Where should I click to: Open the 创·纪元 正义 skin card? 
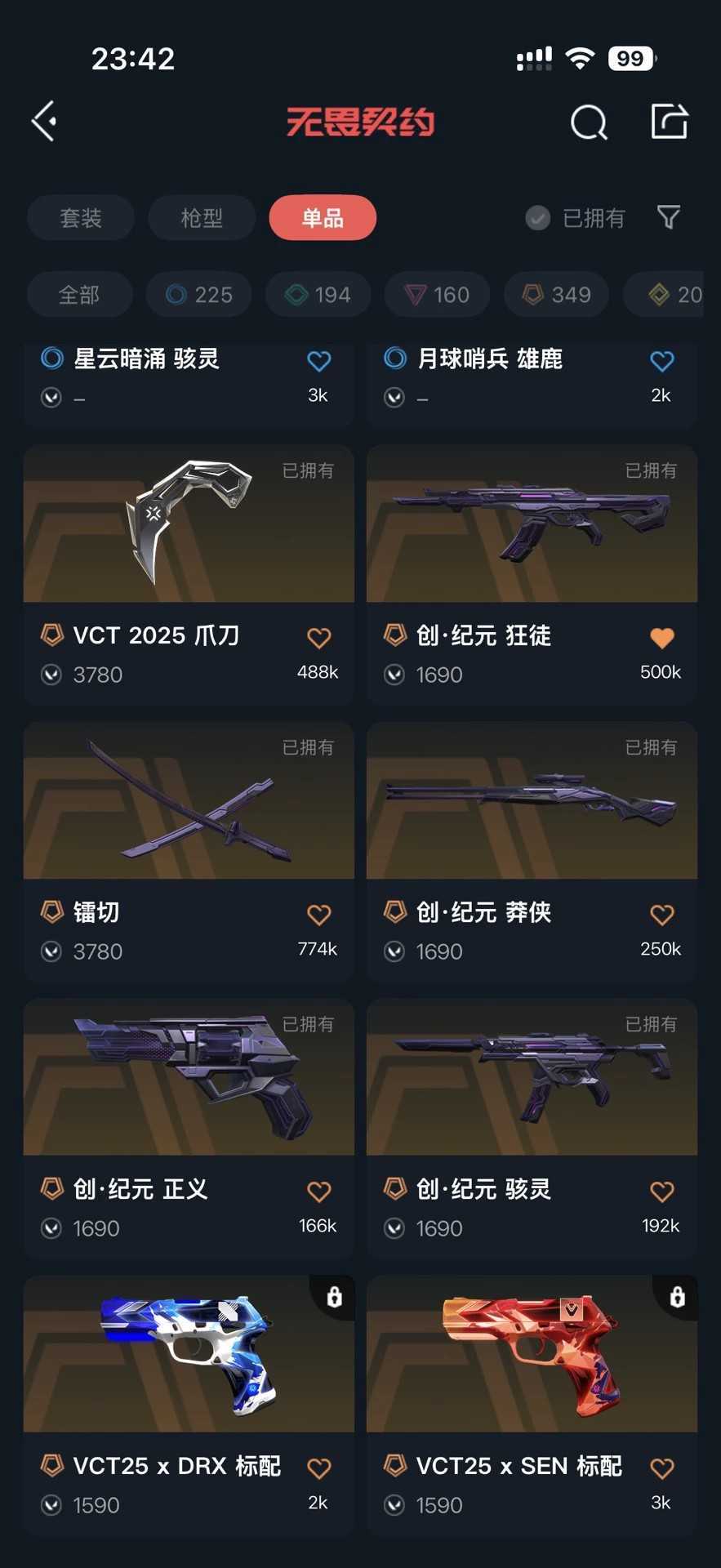pos(189,1128)
